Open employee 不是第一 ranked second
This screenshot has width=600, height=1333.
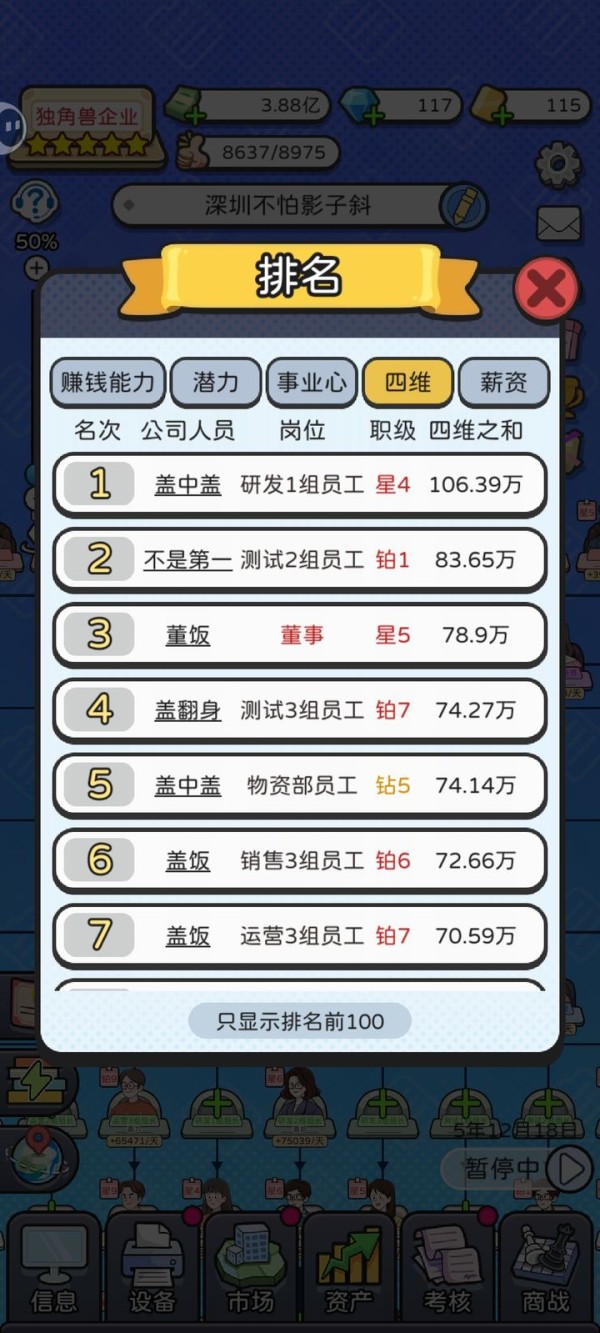click(188, 560)
